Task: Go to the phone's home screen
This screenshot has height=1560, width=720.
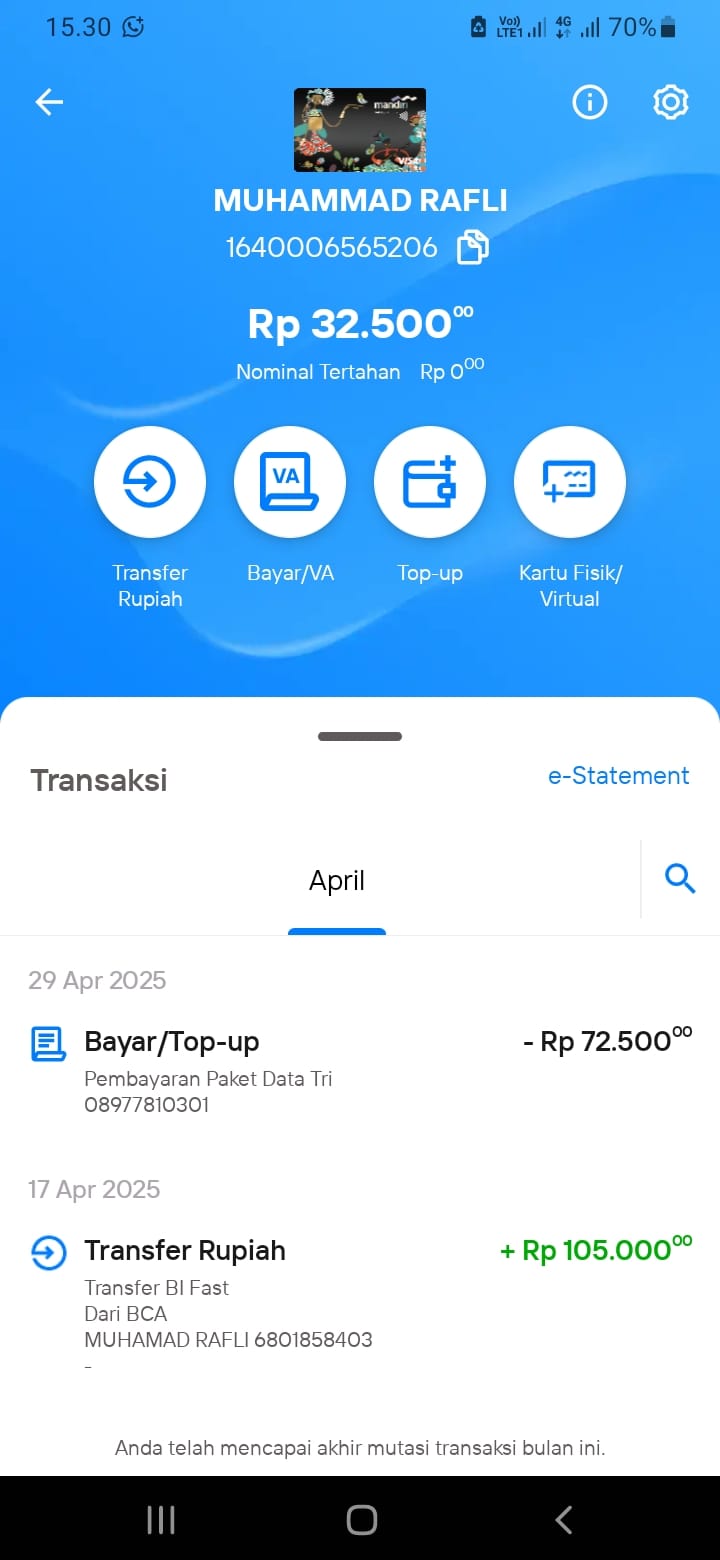Action: [x=361, y=1520]
